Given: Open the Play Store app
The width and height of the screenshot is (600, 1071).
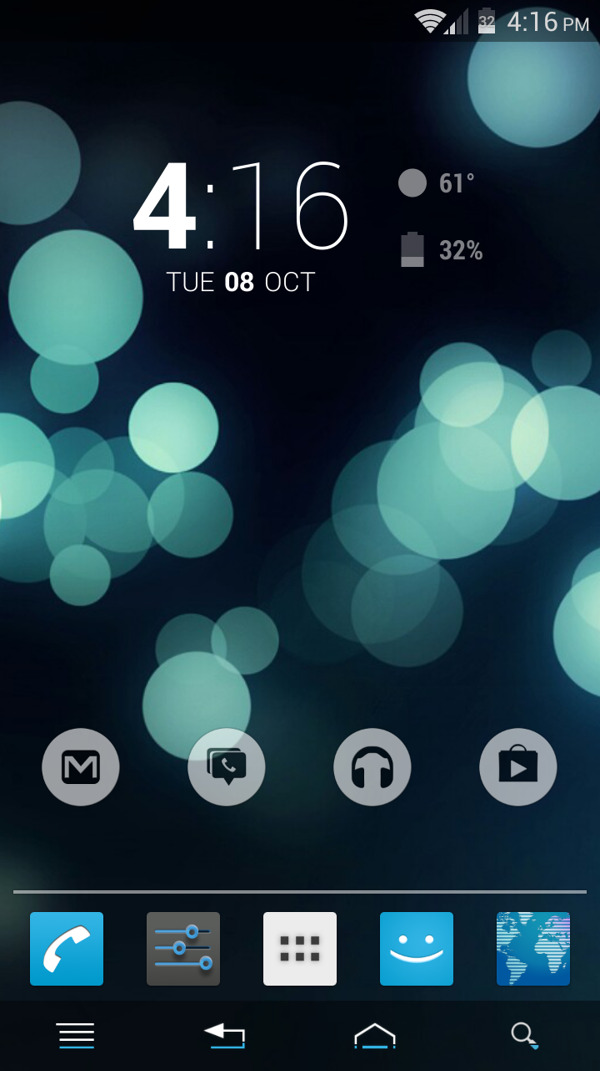Looking at the screenshot, I should [518, 768].
